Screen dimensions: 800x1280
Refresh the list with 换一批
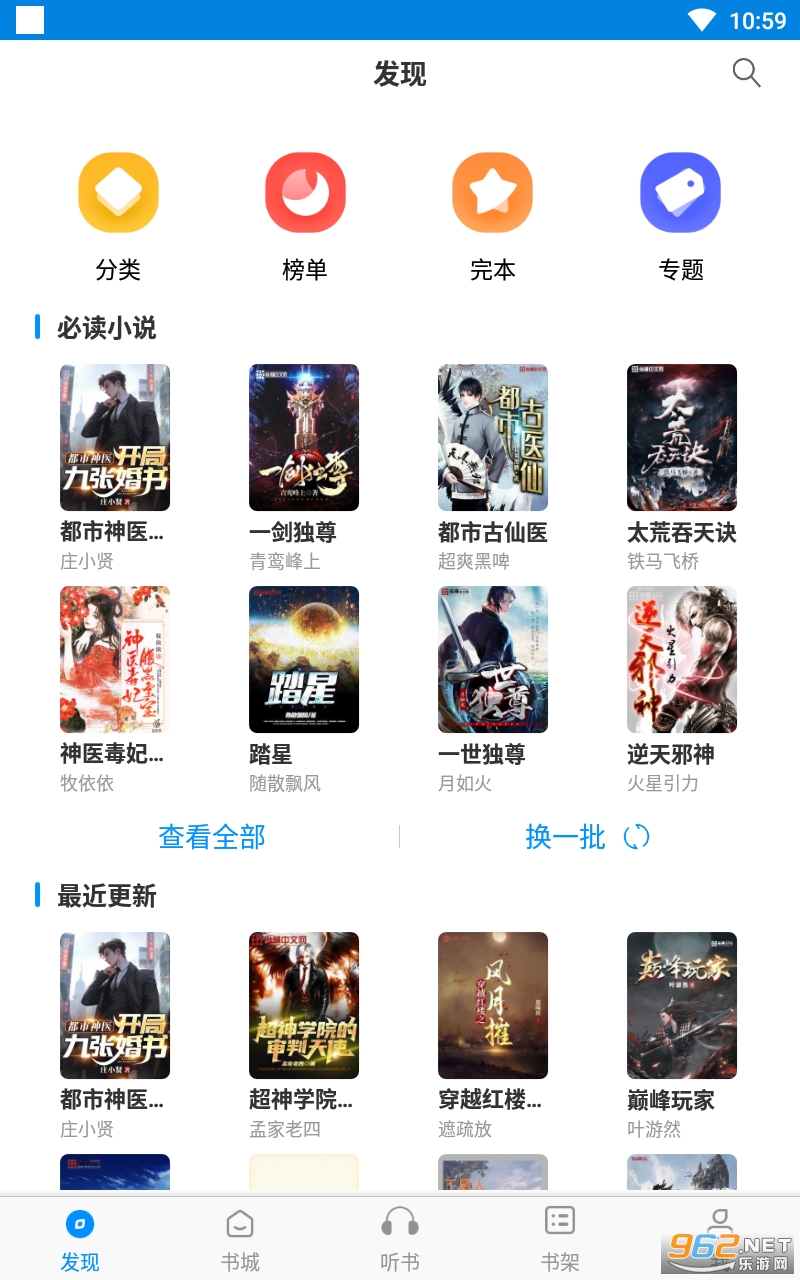[x=587, y=837]
